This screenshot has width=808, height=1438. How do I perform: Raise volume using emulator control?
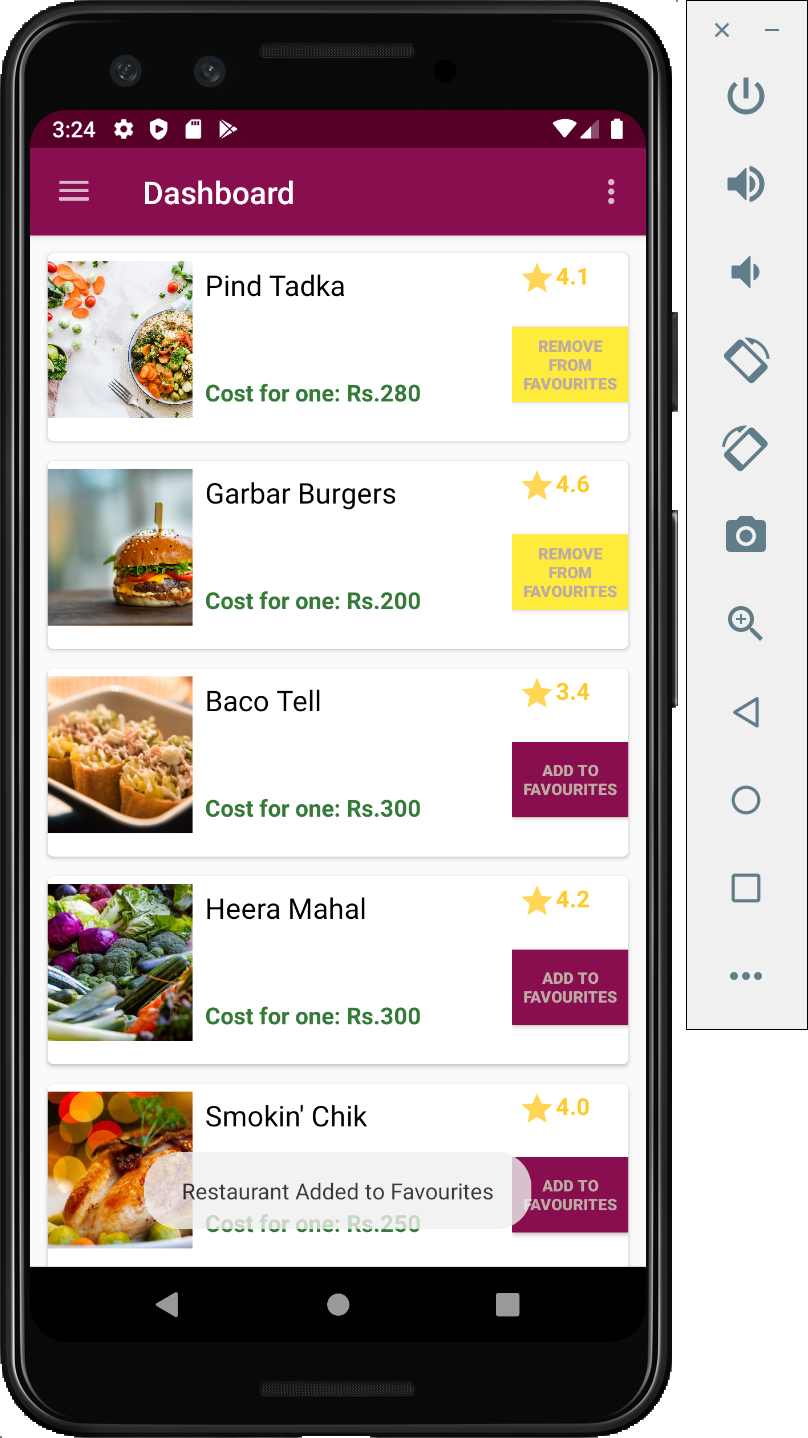(x=745, y=184)
